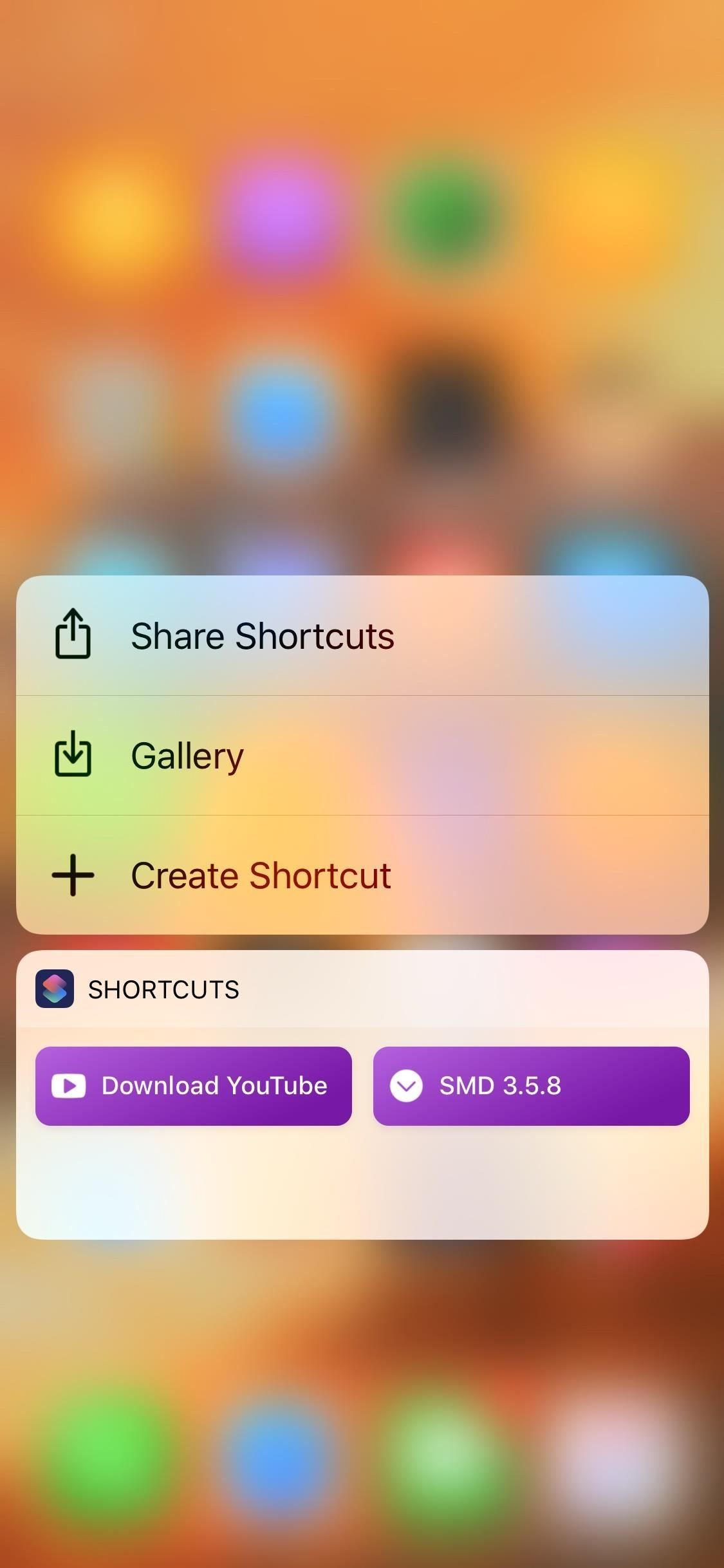Tap the download icon next to Gallery

point(74,755)
